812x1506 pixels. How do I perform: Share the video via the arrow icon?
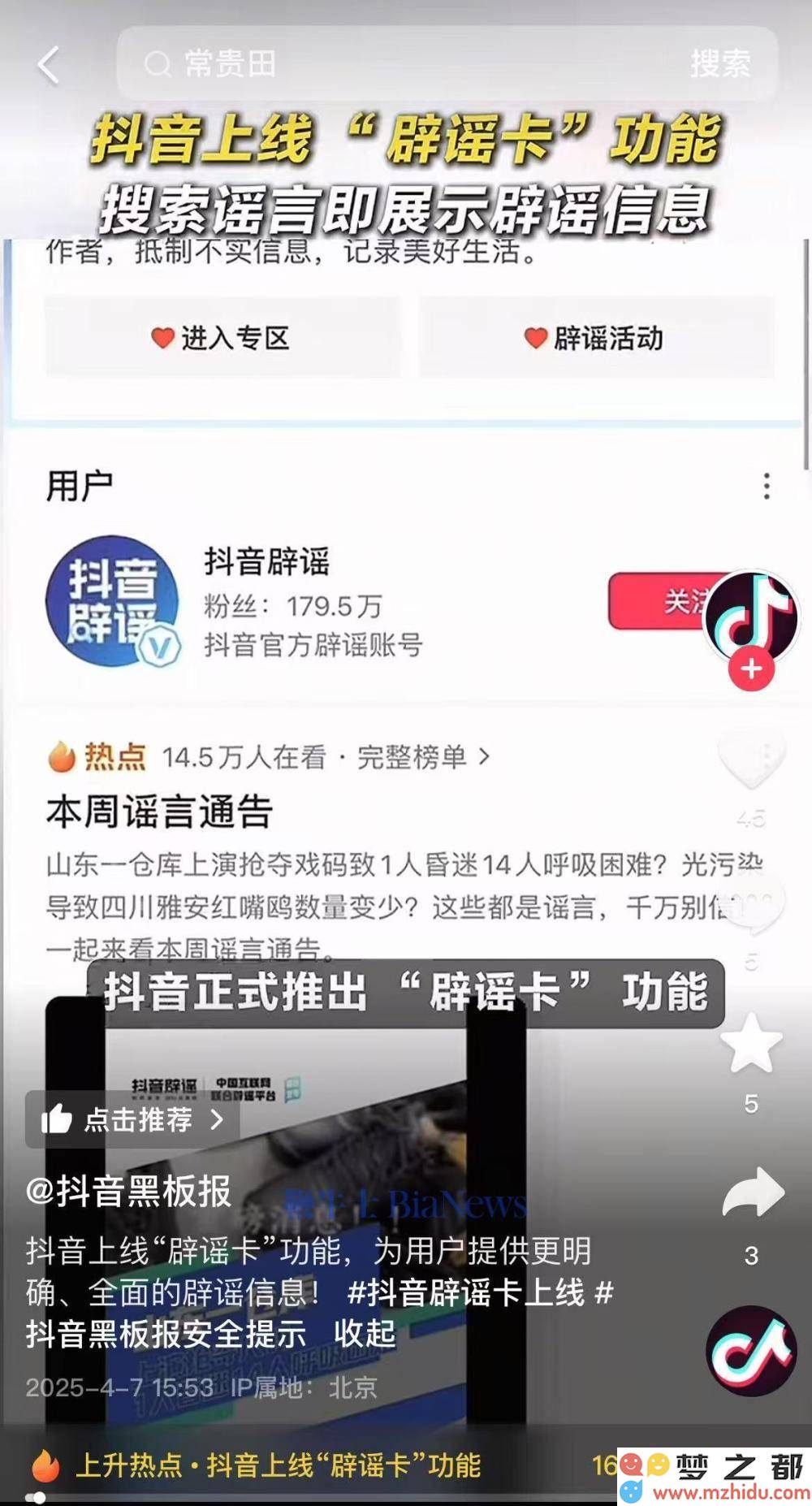coord(752,1193)
